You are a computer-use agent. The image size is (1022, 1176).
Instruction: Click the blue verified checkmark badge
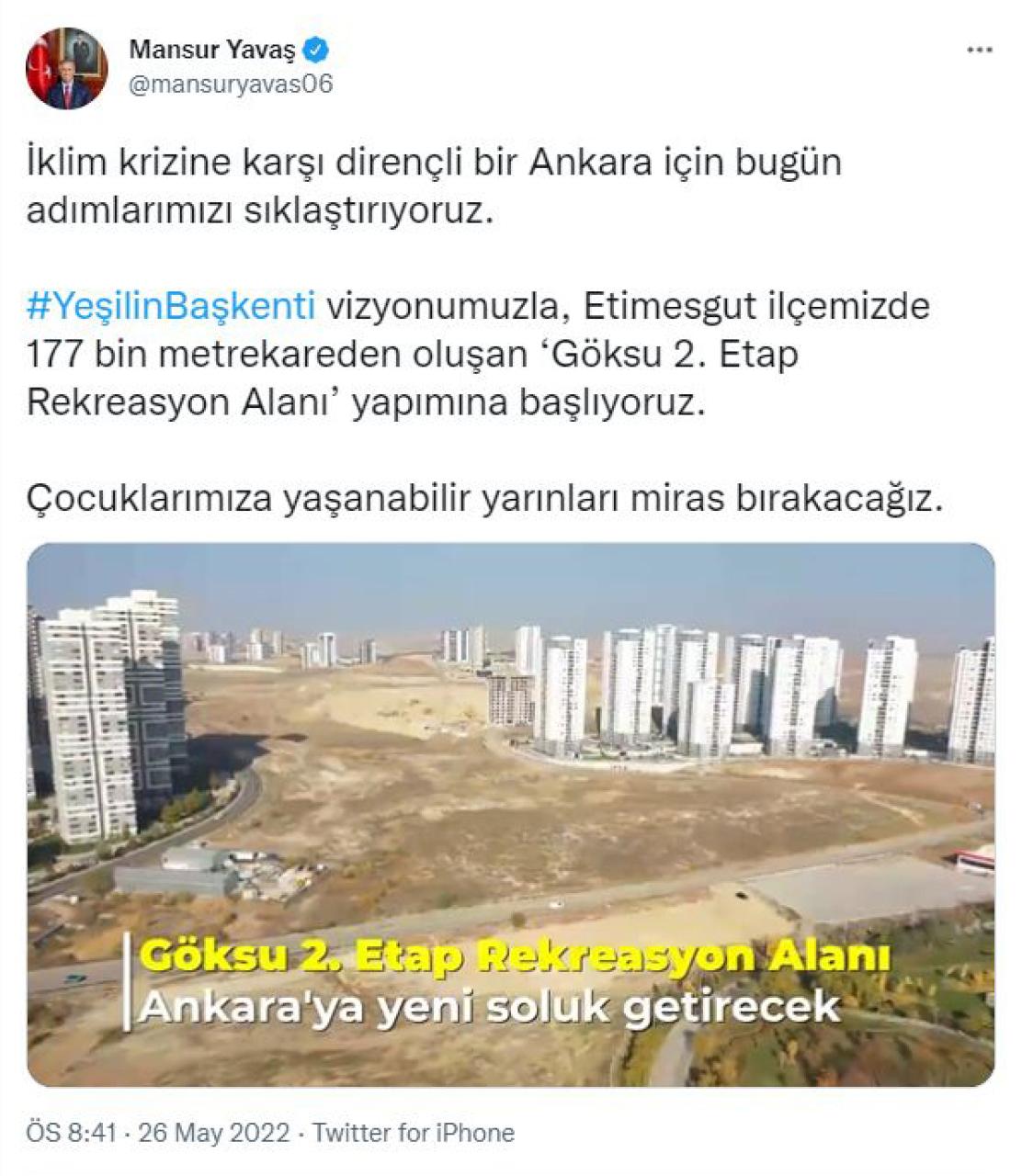[x=317, y=51]
